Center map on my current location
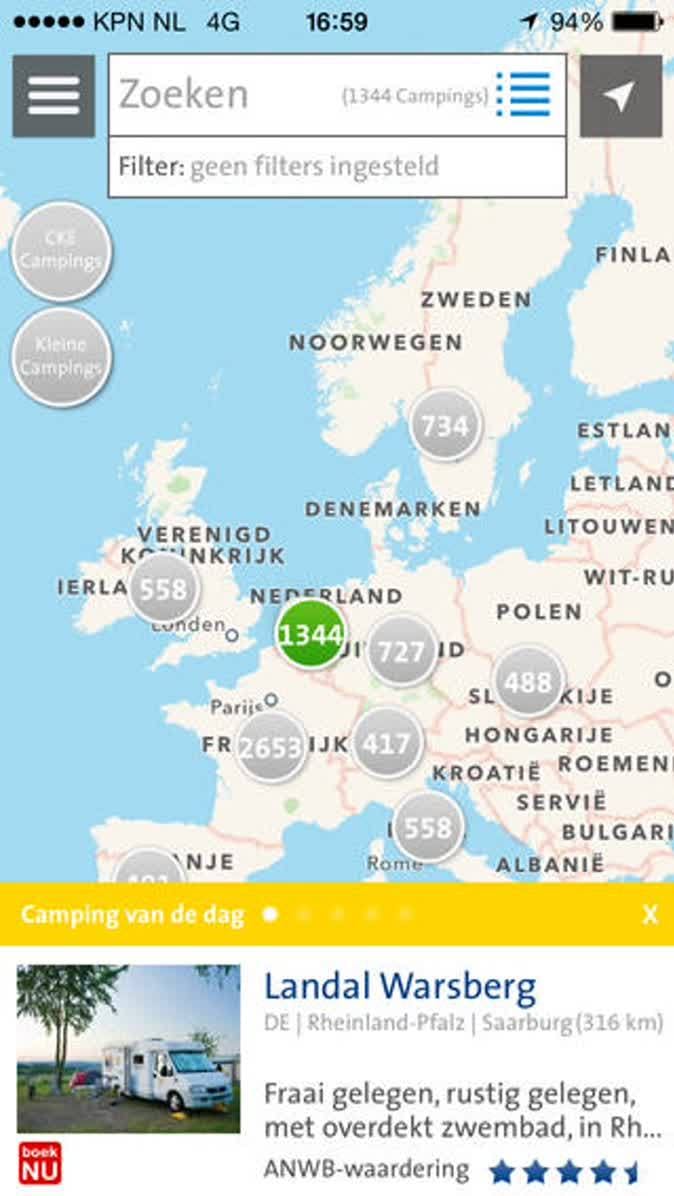674x1196 pixels. pos(621,96)
